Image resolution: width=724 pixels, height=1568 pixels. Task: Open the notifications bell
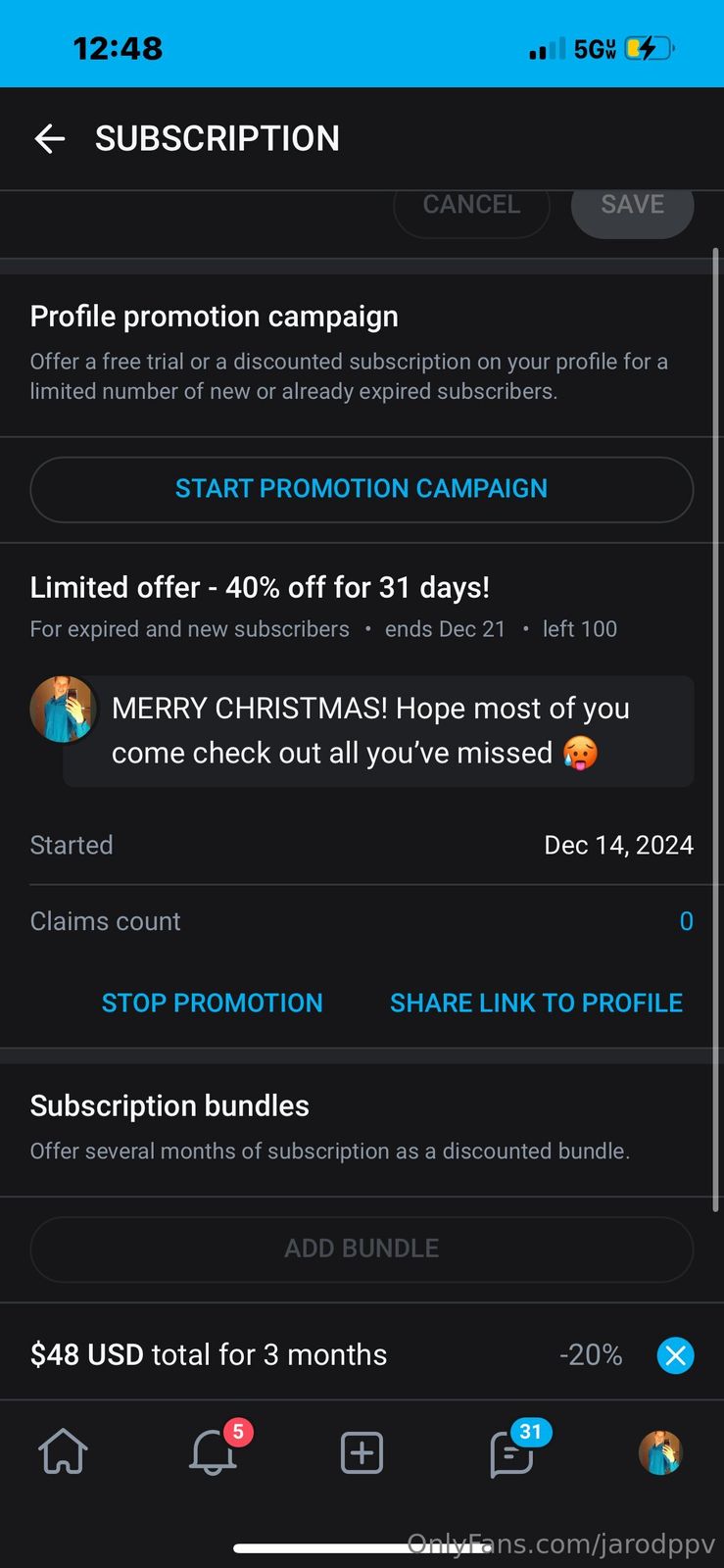coord(213,1452)
